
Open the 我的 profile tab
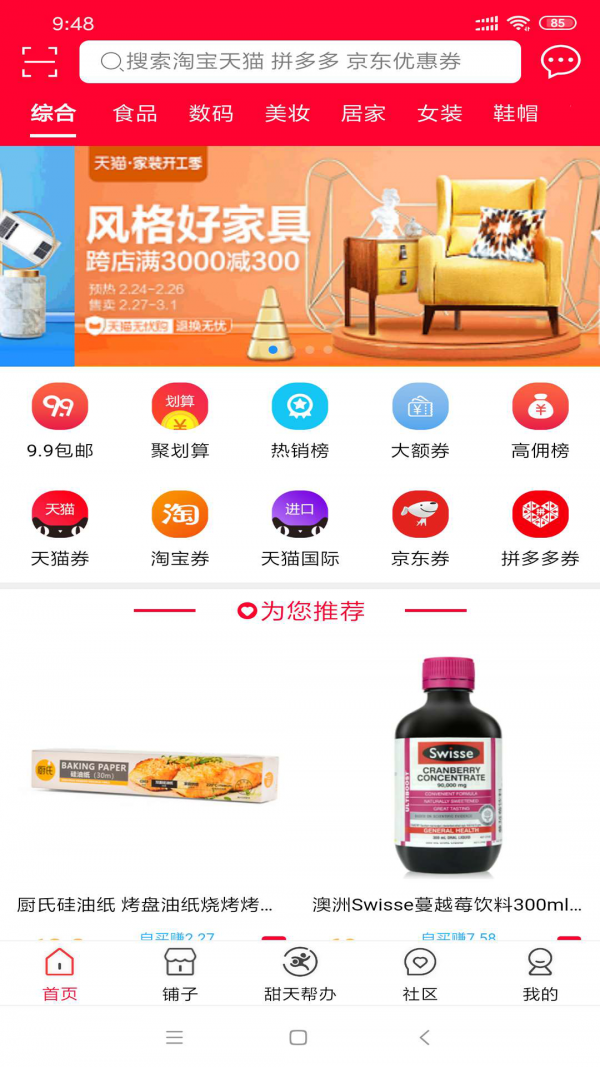click(540, 975)
